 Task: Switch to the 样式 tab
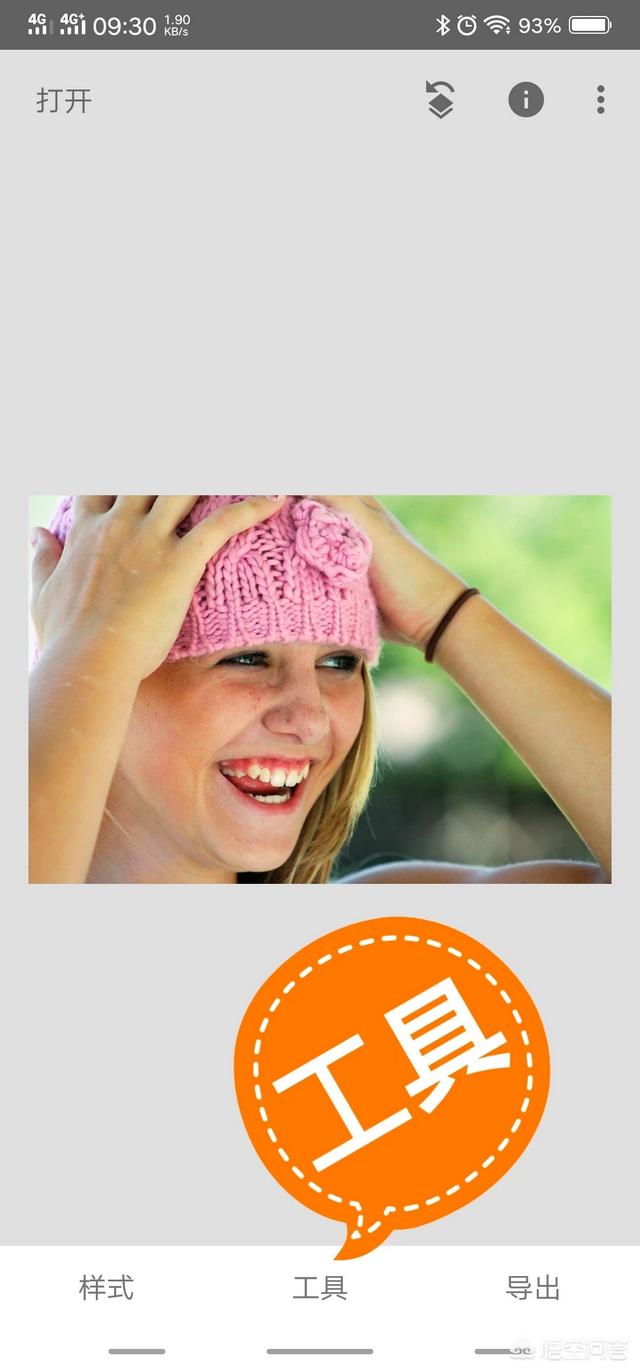(x=106, y=1288)
